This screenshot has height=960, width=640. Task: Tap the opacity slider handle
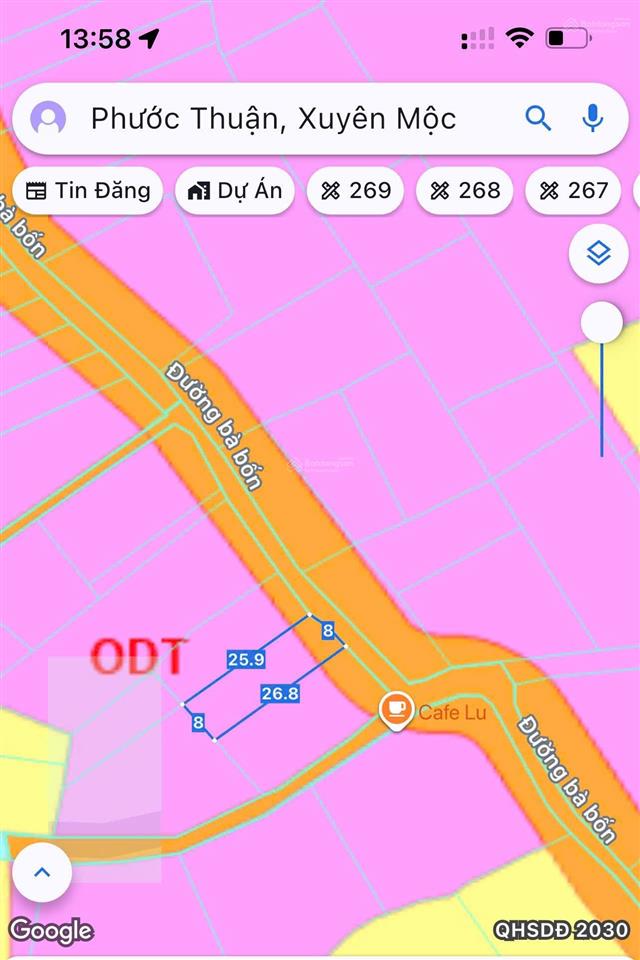tap(602, 323)
